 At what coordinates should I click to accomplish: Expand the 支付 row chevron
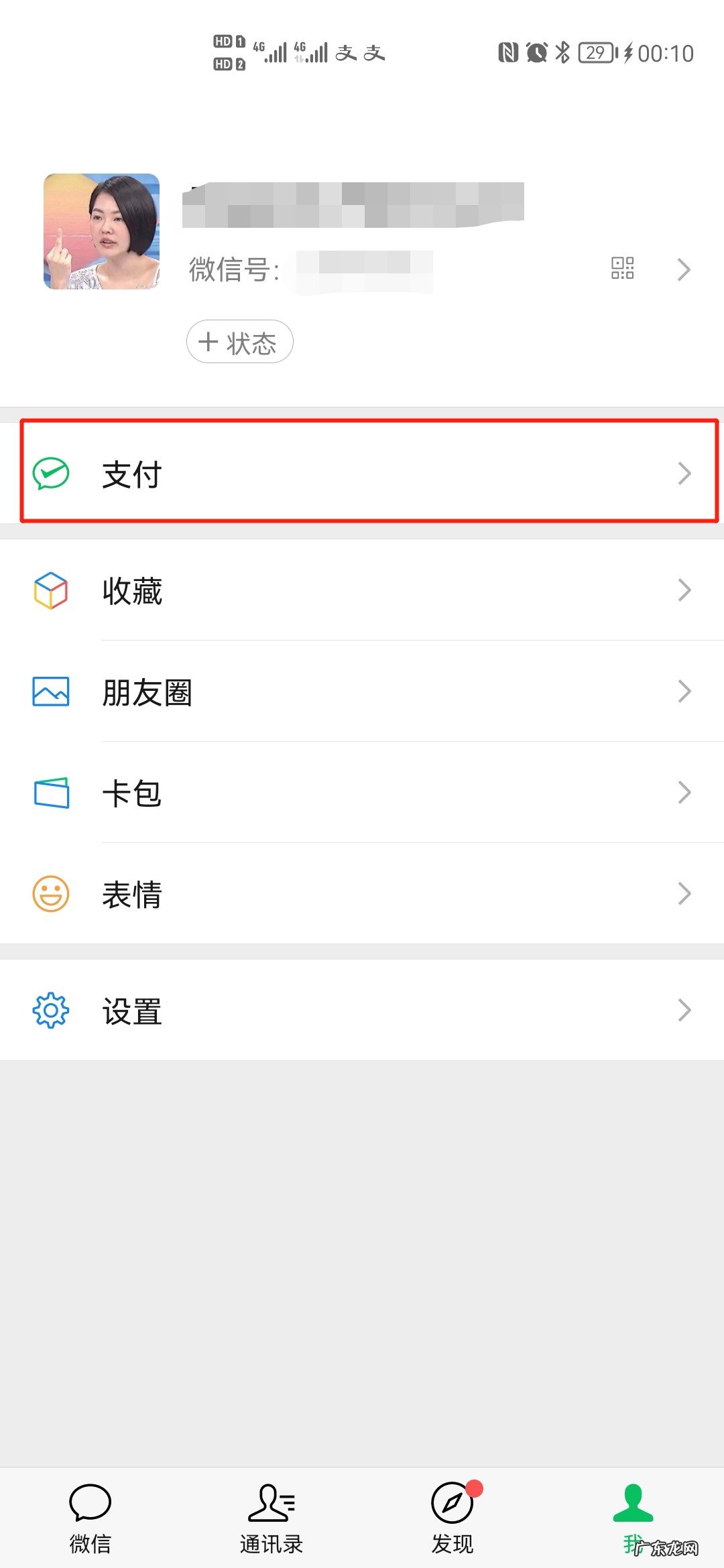pyautogui.click(x=685, y=473)
